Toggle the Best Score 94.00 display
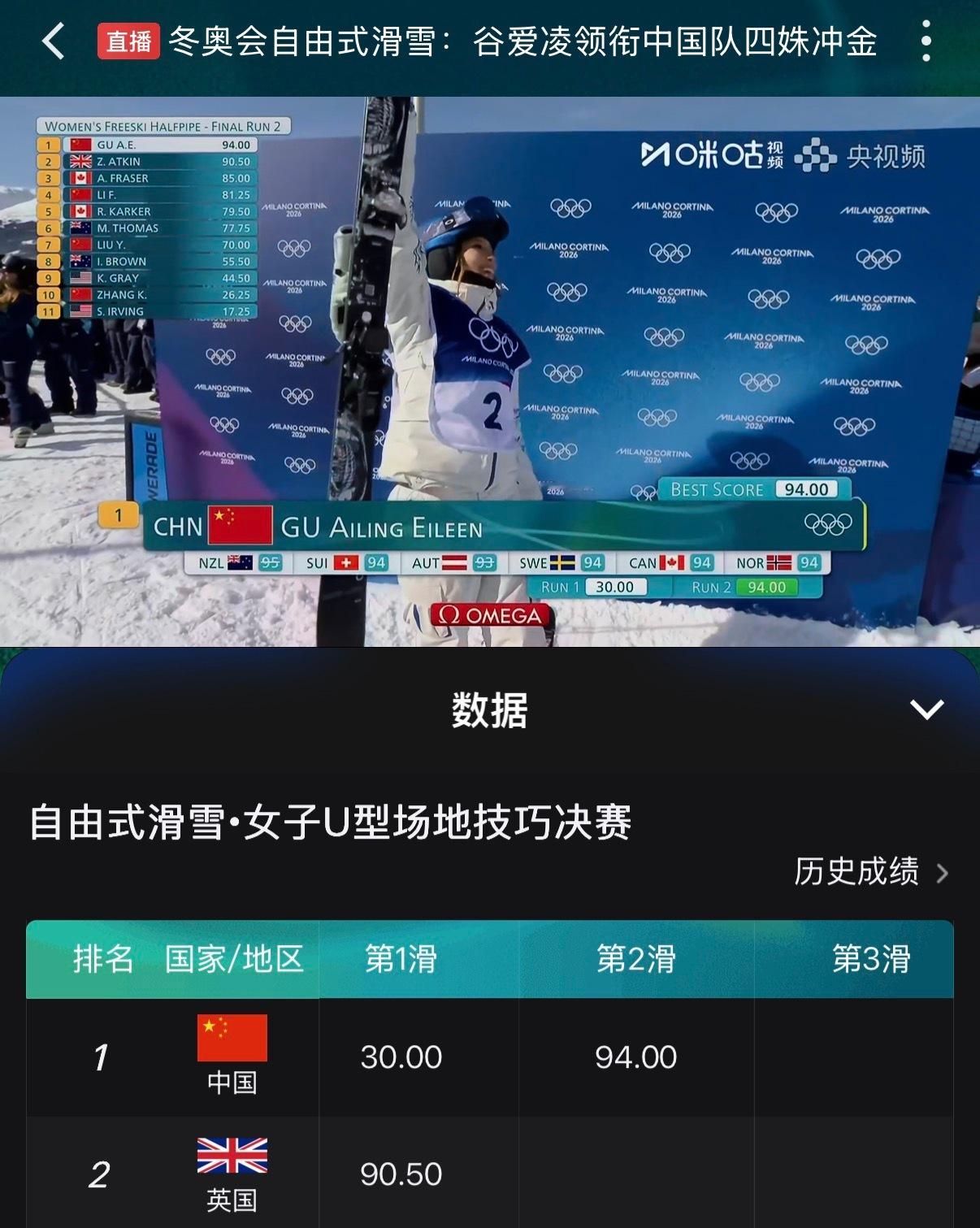Viewport: 980px width, 1228px height. pyautogui.click(x=757, y=489)
